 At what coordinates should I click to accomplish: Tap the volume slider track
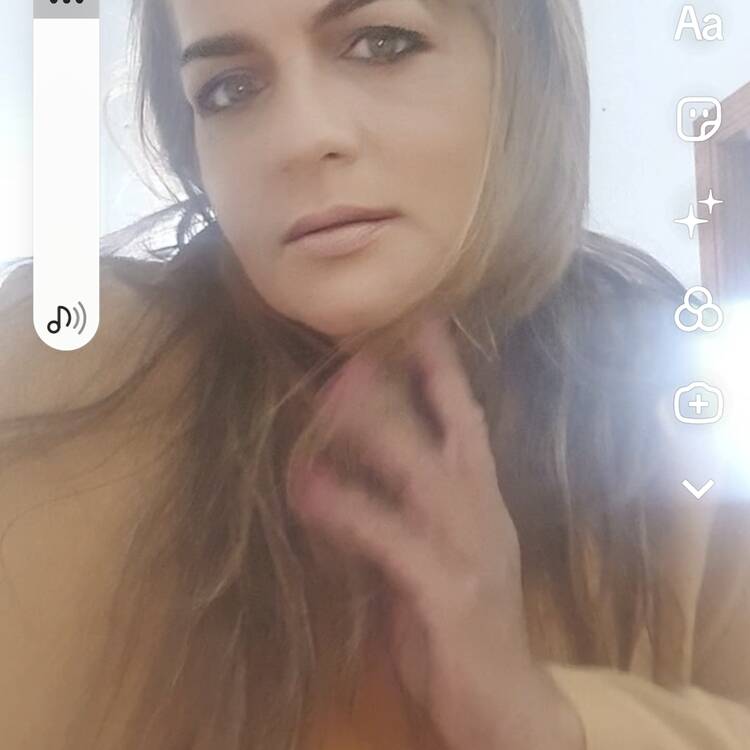coord(66,160)
